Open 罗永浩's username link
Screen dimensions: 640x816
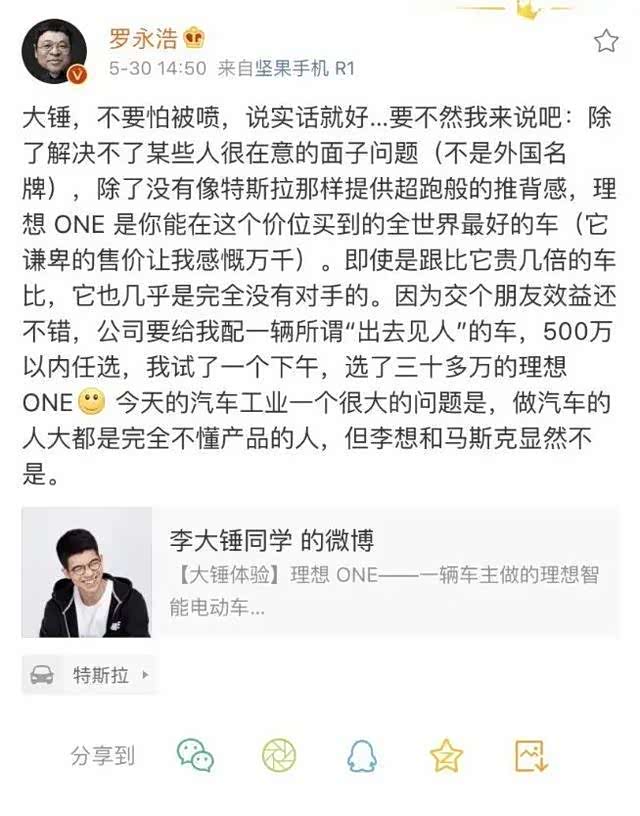[144, 40]
